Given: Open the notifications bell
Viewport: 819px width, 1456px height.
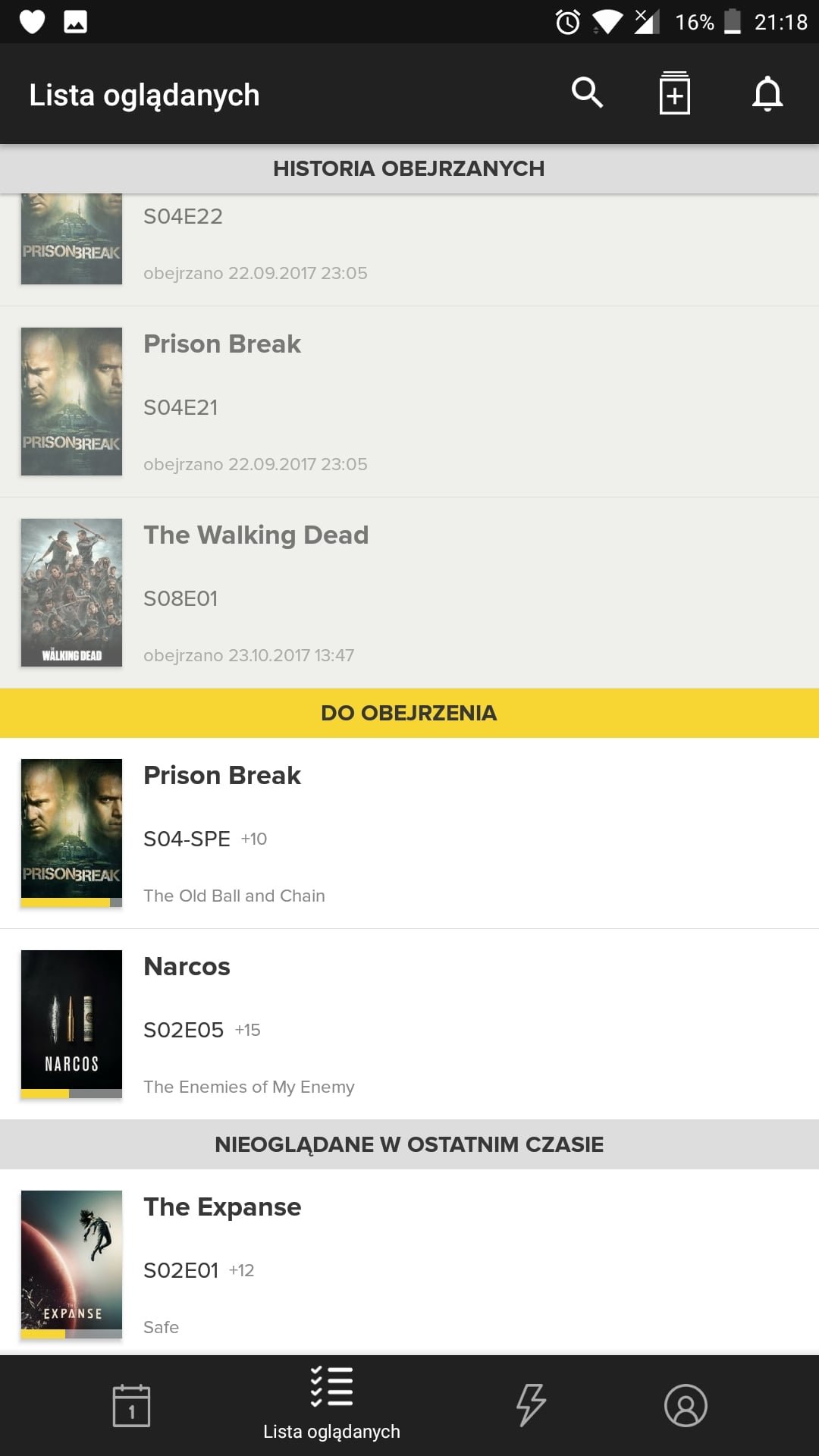Looking at the screenshot, I should 767,93.
